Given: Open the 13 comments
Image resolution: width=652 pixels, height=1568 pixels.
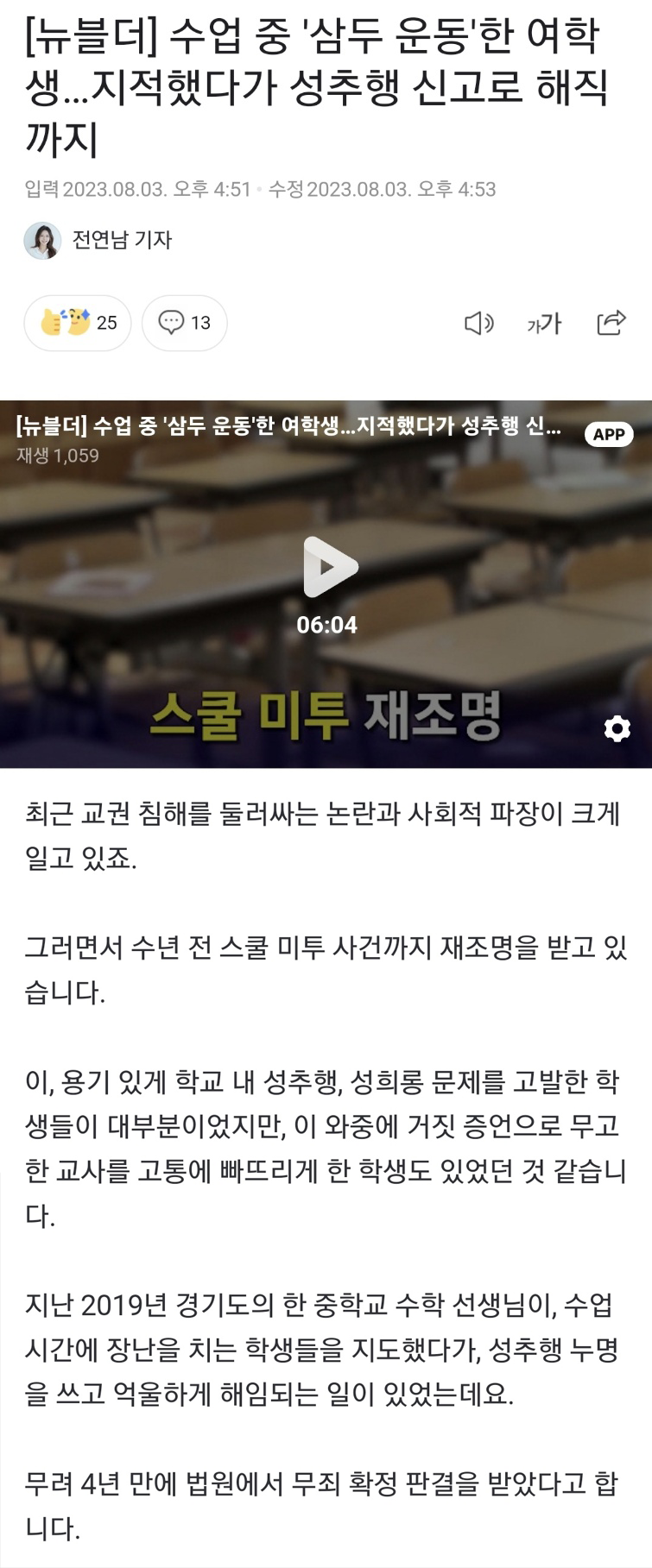Looking at the screenshot, I should click(x=185, y=323).
